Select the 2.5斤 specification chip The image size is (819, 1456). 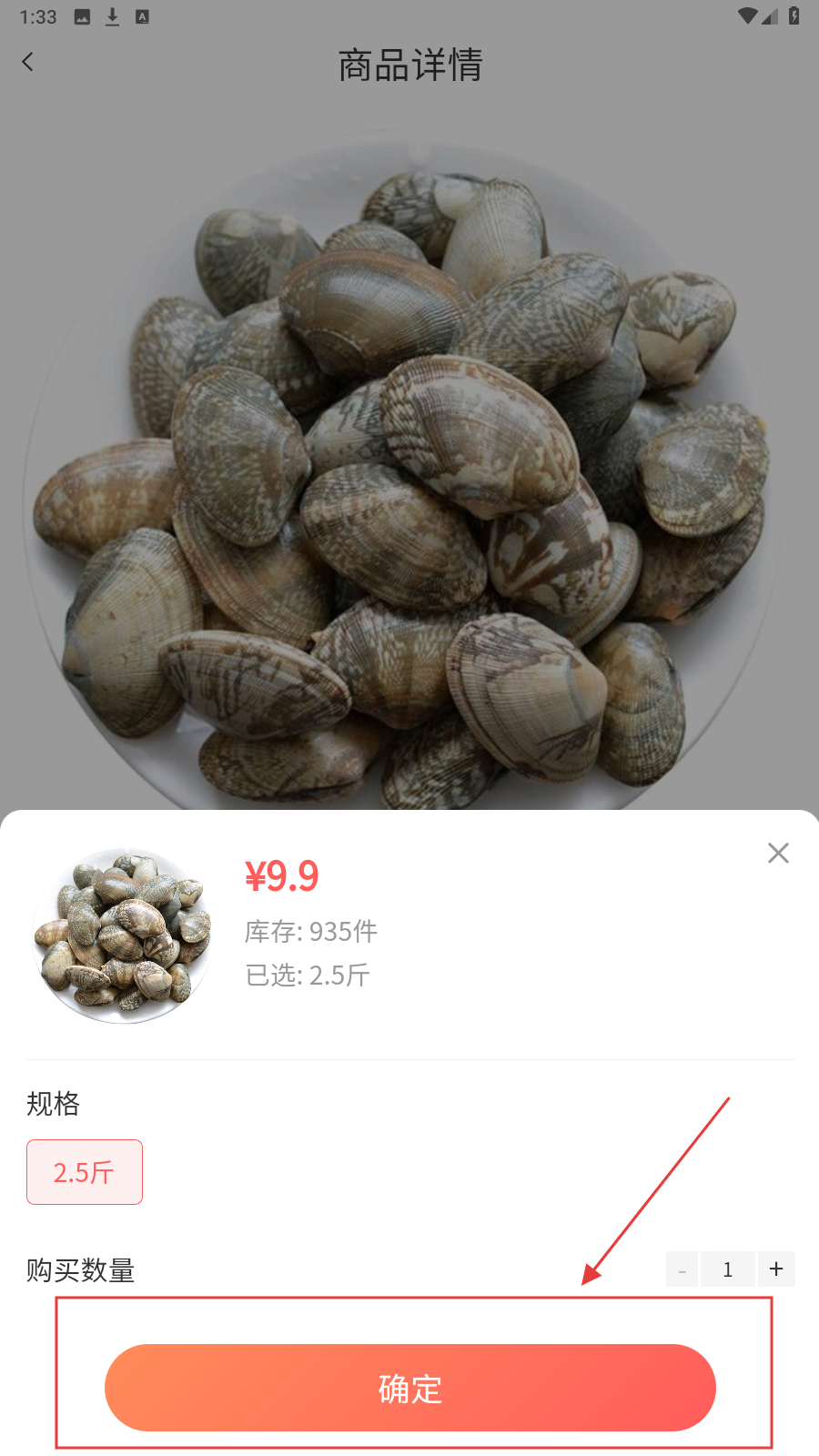coord(85,1172)
